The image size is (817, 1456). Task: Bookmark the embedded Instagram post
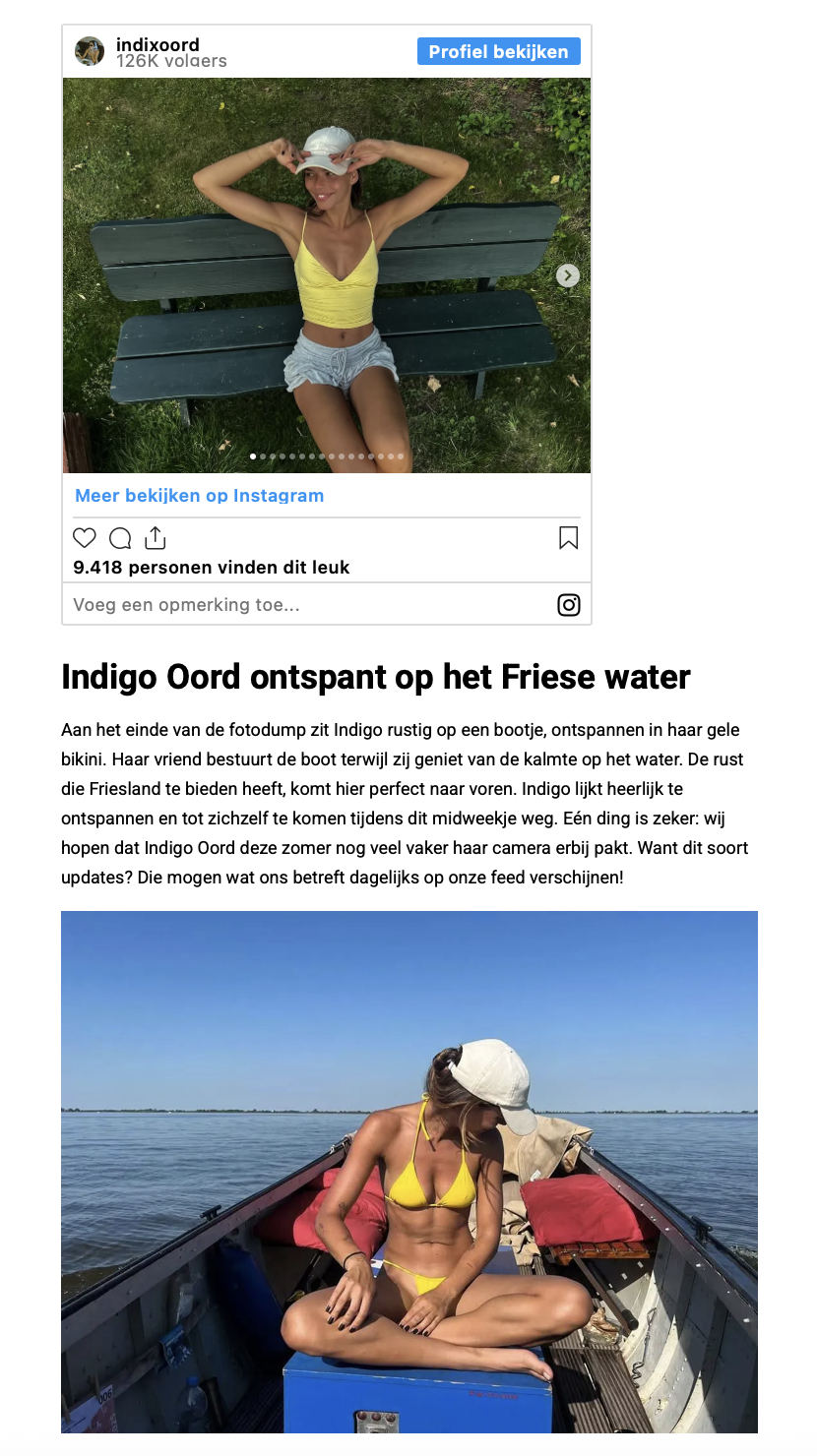point(568,538)
